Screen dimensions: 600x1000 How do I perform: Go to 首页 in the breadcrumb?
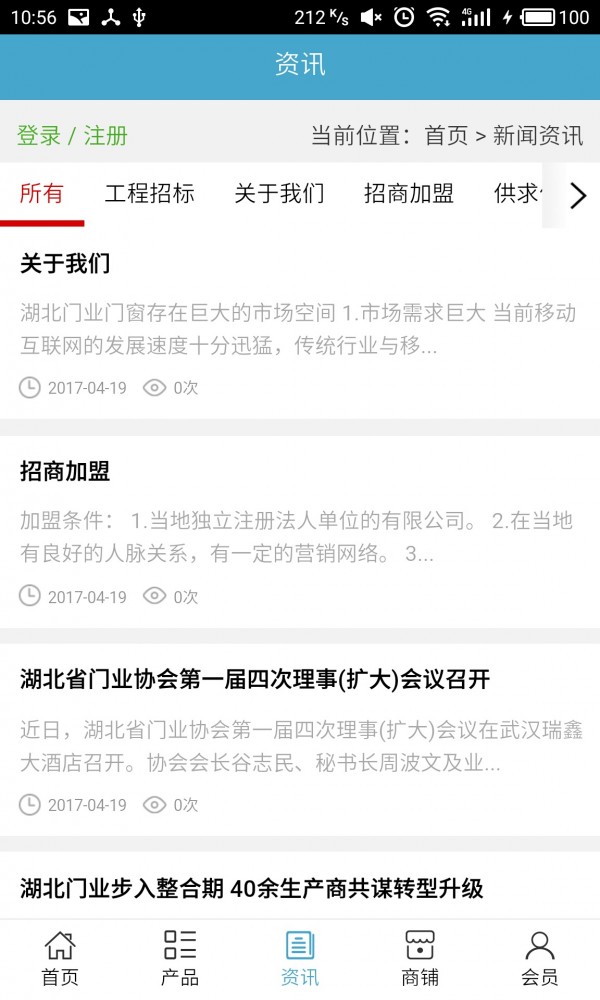(446, 136)
